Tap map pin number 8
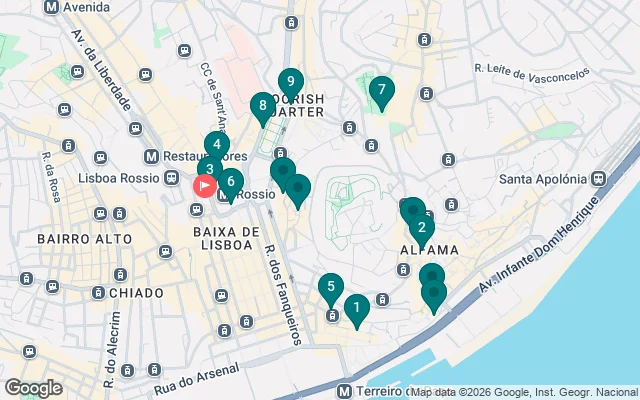This screenshot has height=400, width=640. coord(263,104)
